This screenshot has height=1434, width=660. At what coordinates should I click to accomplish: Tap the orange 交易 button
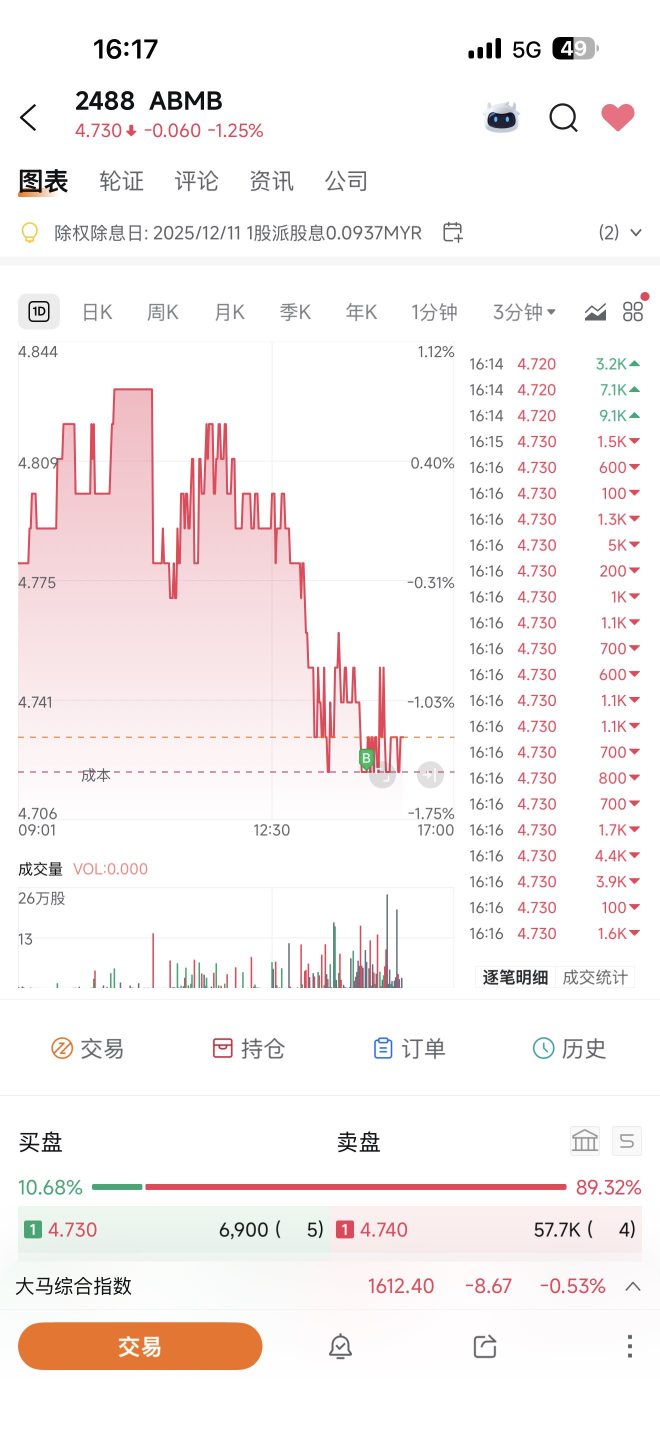tap(140, 1346)
